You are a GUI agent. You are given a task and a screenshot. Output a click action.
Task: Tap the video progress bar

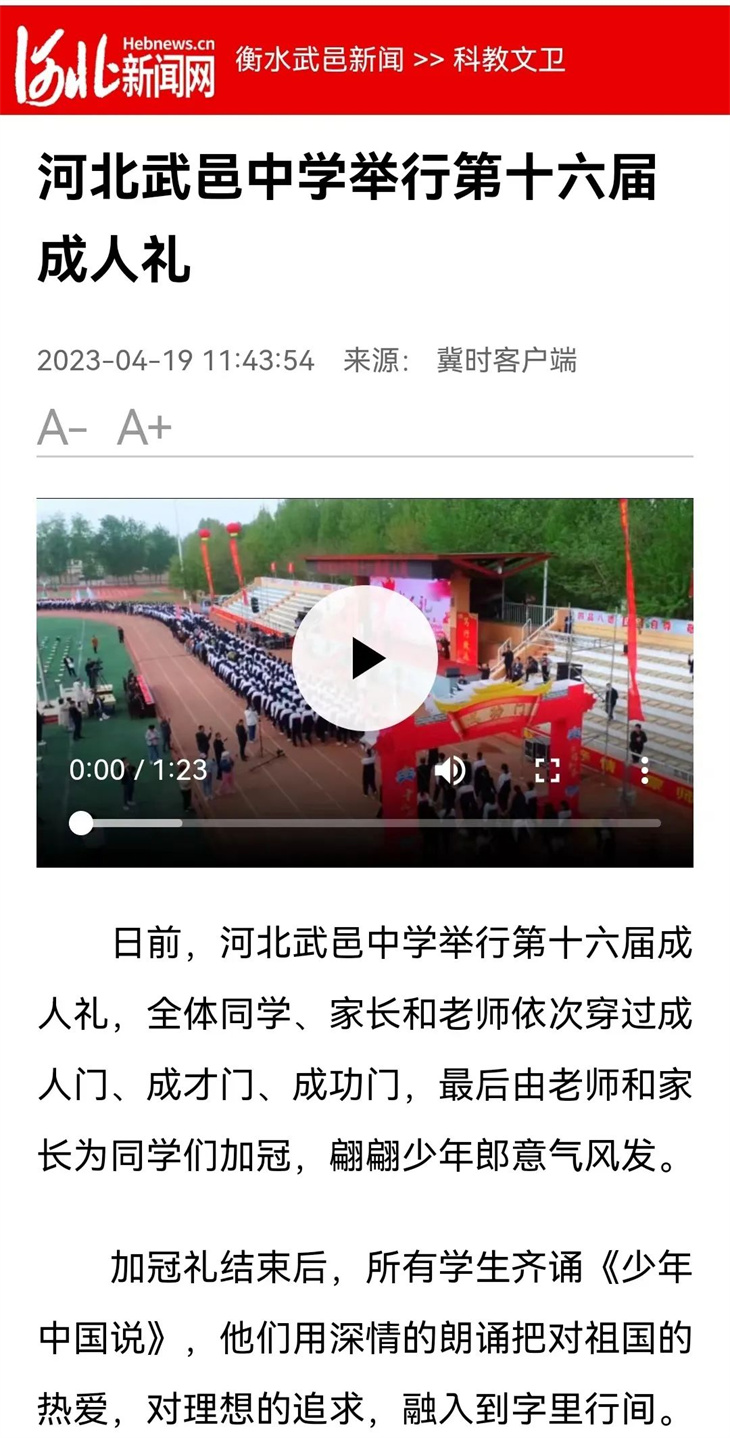tap(370, 823)
